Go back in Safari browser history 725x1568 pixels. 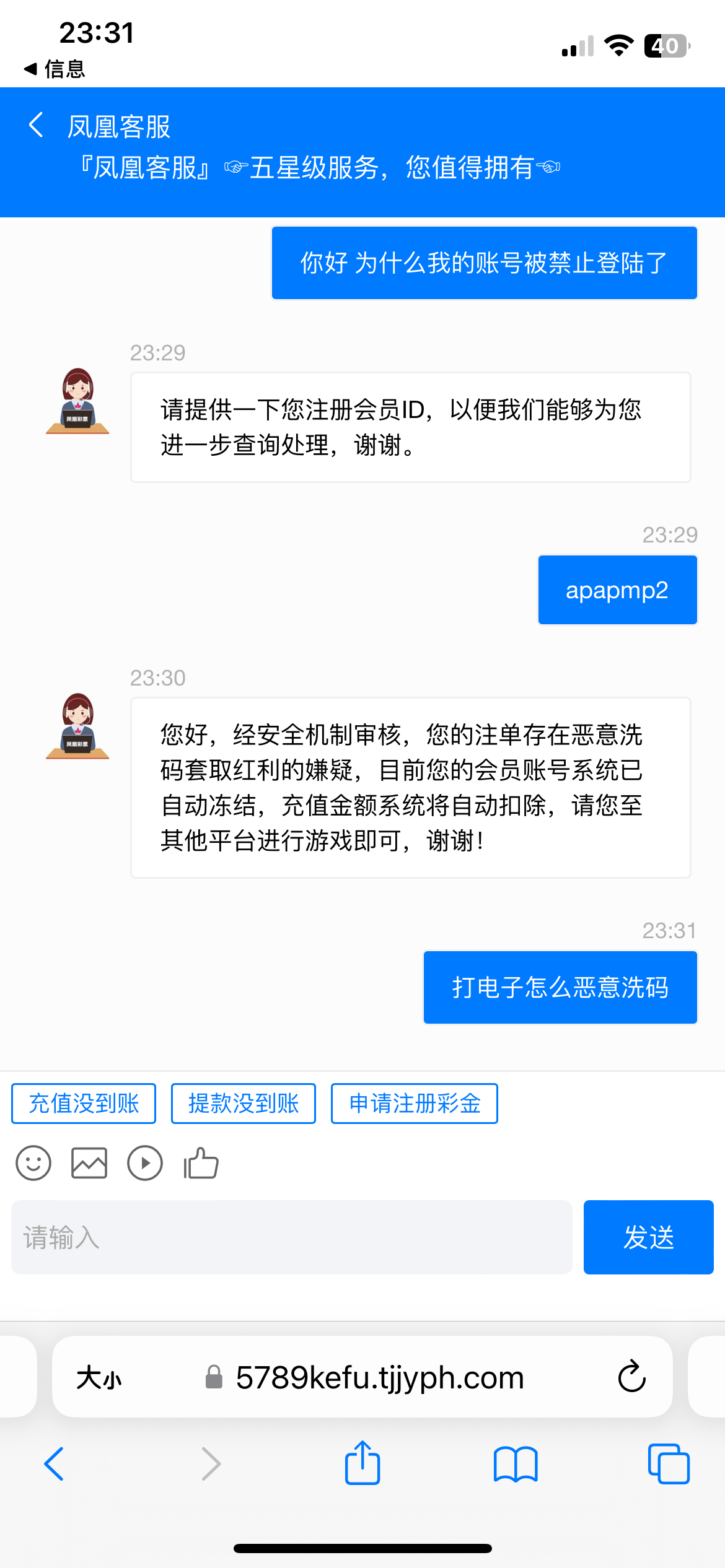tap(55, 1464)
